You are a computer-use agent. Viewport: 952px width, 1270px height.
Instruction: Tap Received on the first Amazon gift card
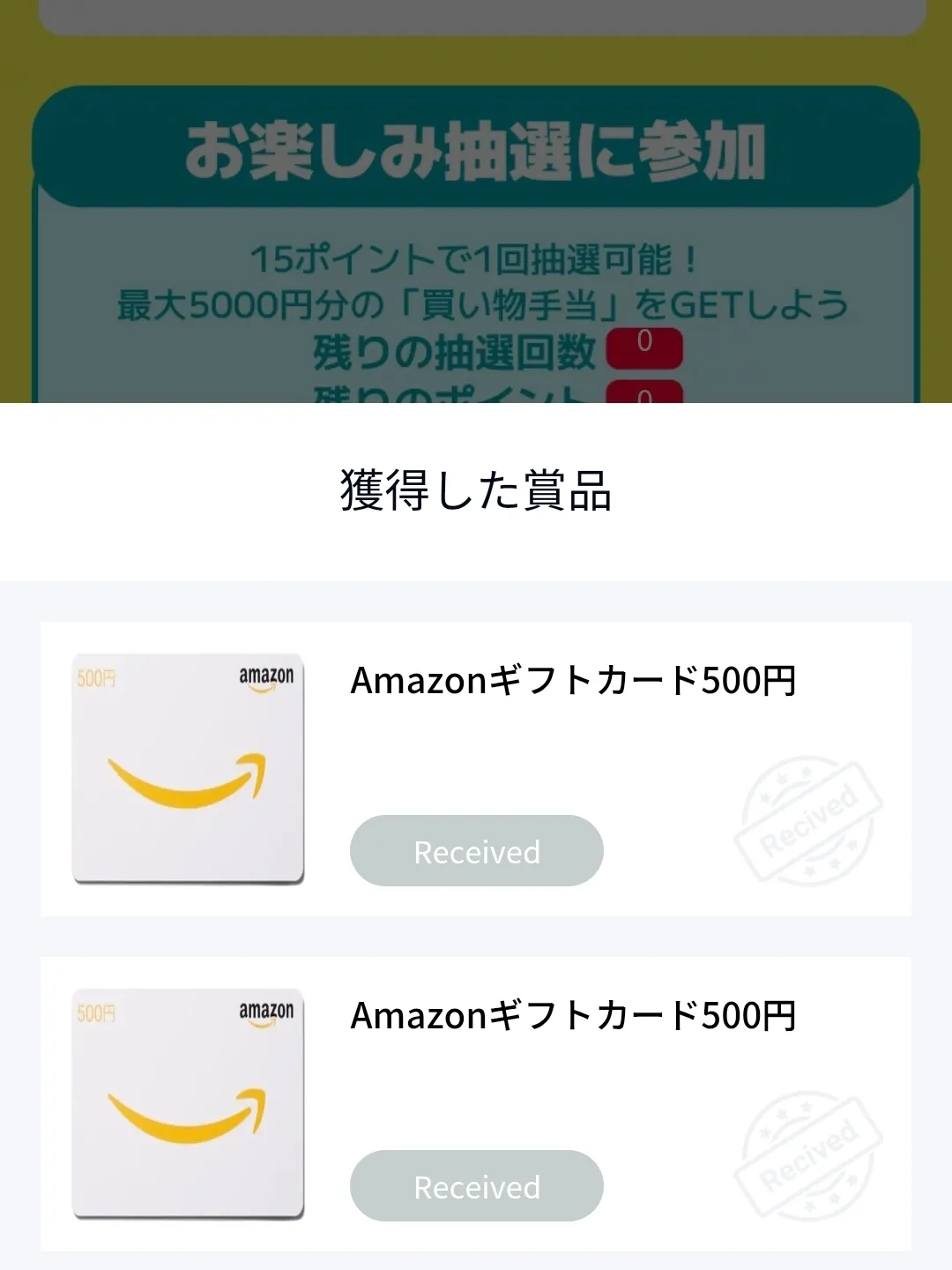click(476, 851)
